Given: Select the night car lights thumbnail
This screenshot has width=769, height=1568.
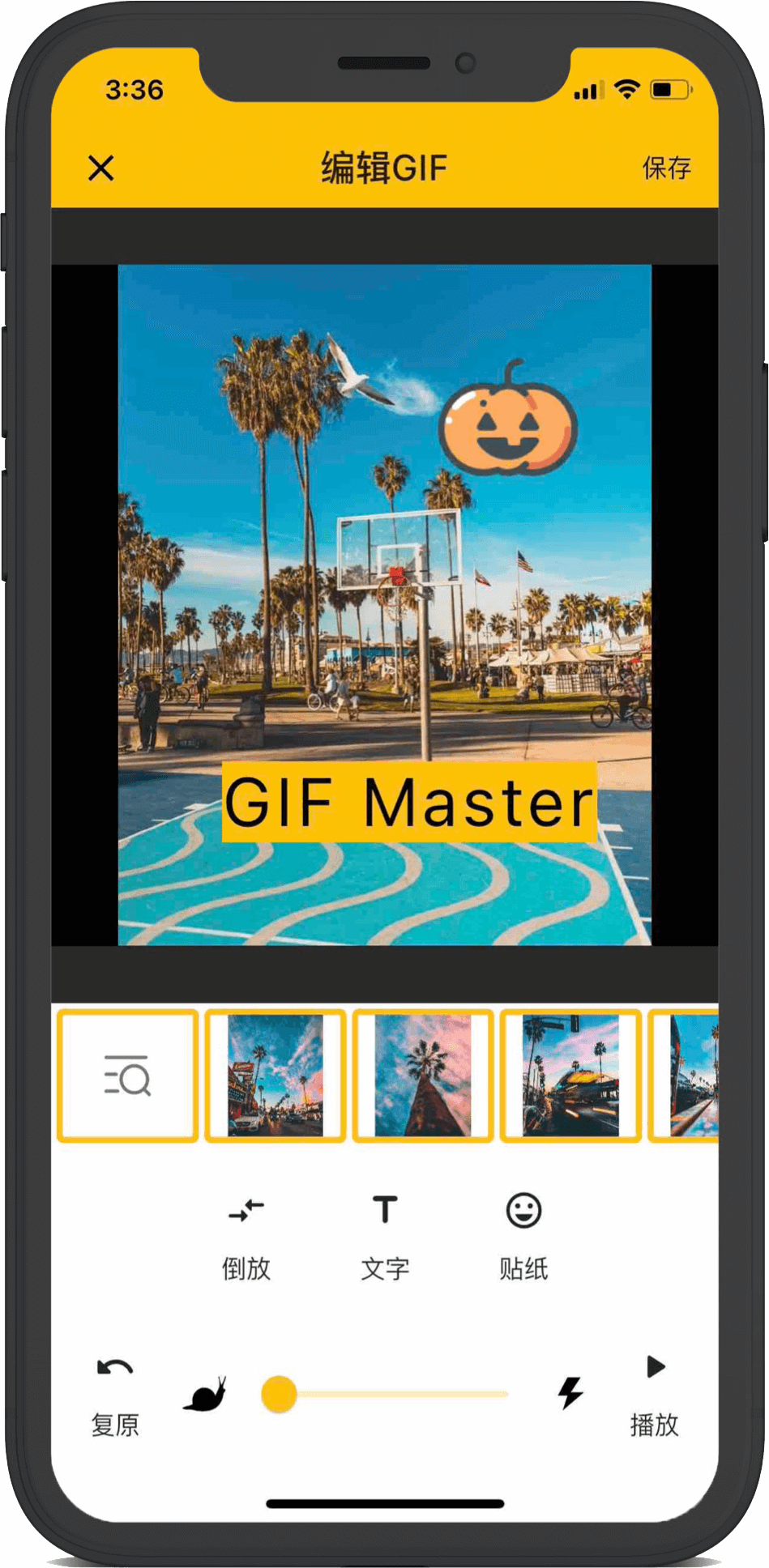Looking at the screenshot, I should pos(570,1076).
